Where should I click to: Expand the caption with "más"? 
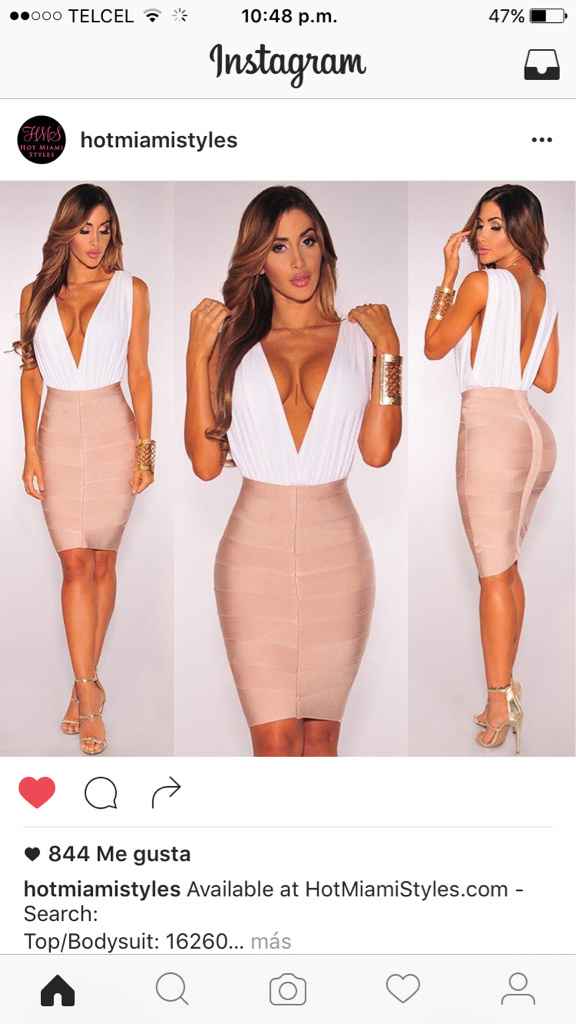point(271,941)
